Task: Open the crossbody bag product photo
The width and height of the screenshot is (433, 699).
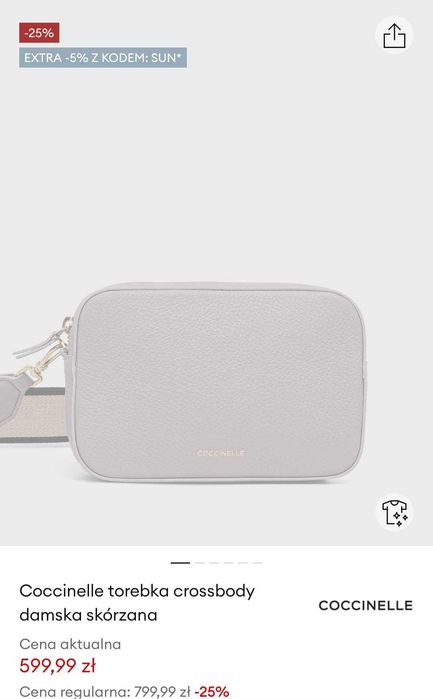Action: (x=216, y=273)
